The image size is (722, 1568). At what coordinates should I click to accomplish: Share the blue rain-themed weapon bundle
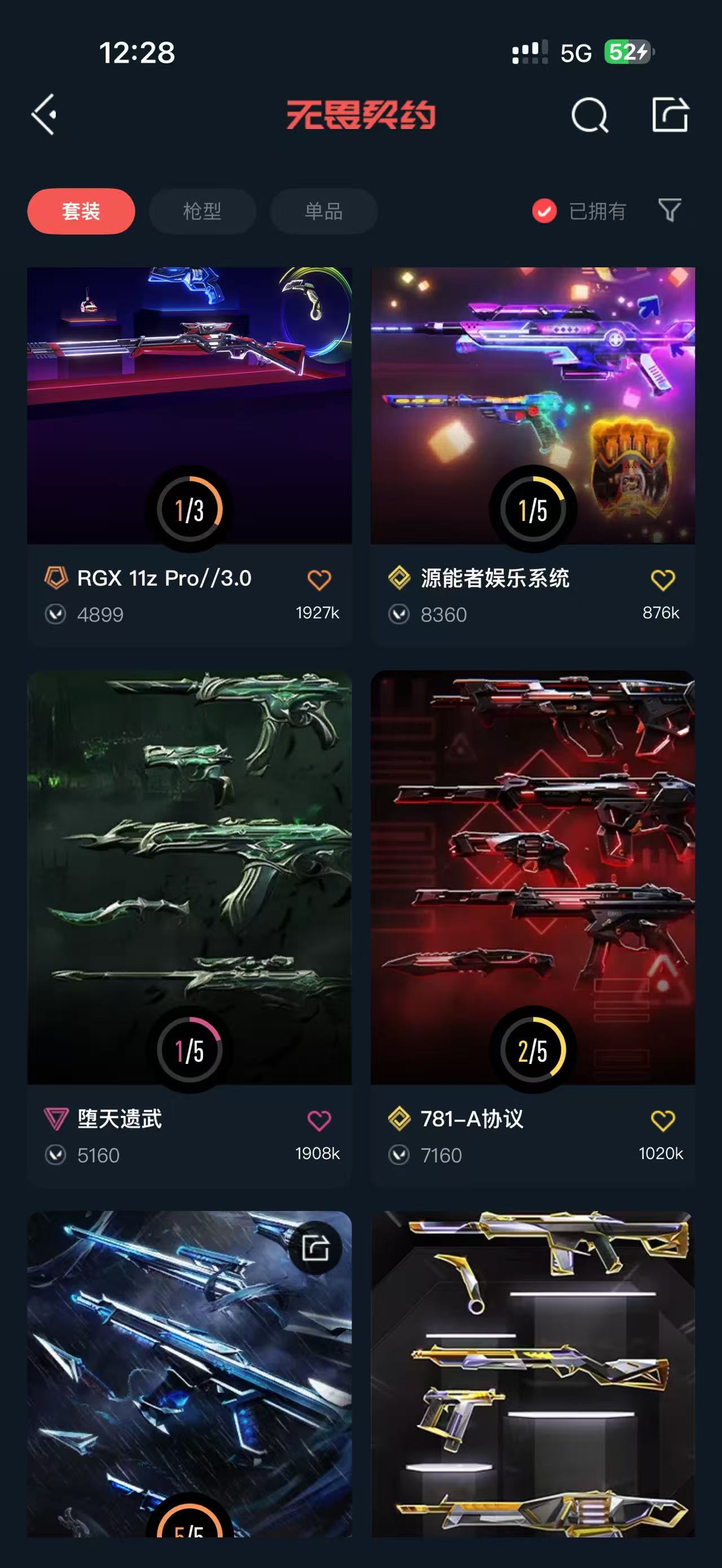tap(315, 1248)
